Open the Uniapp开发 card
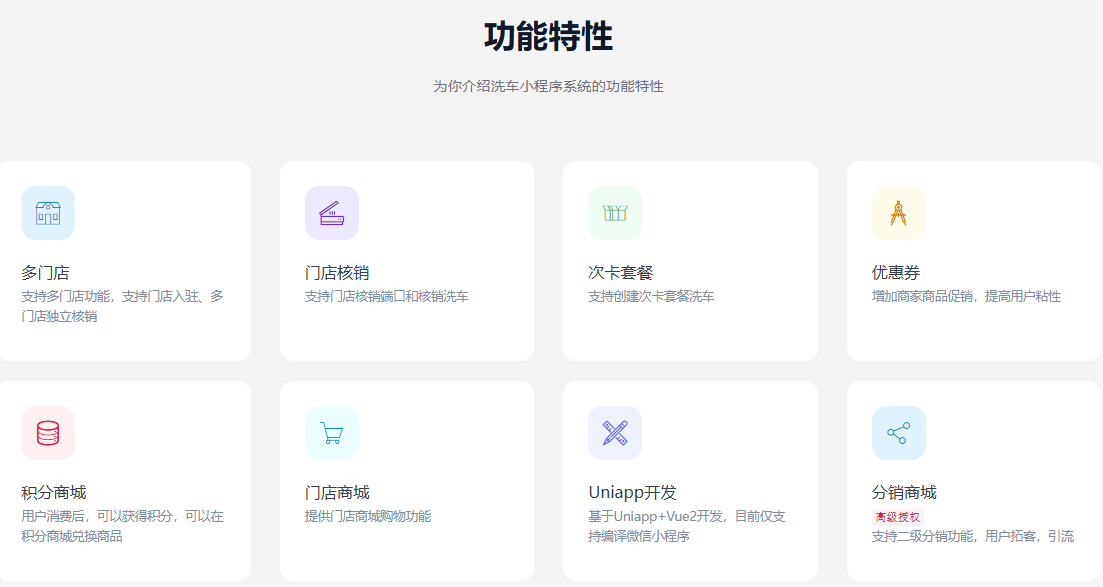This screenshot has width=1103, height=587. (x=690, y=480)
